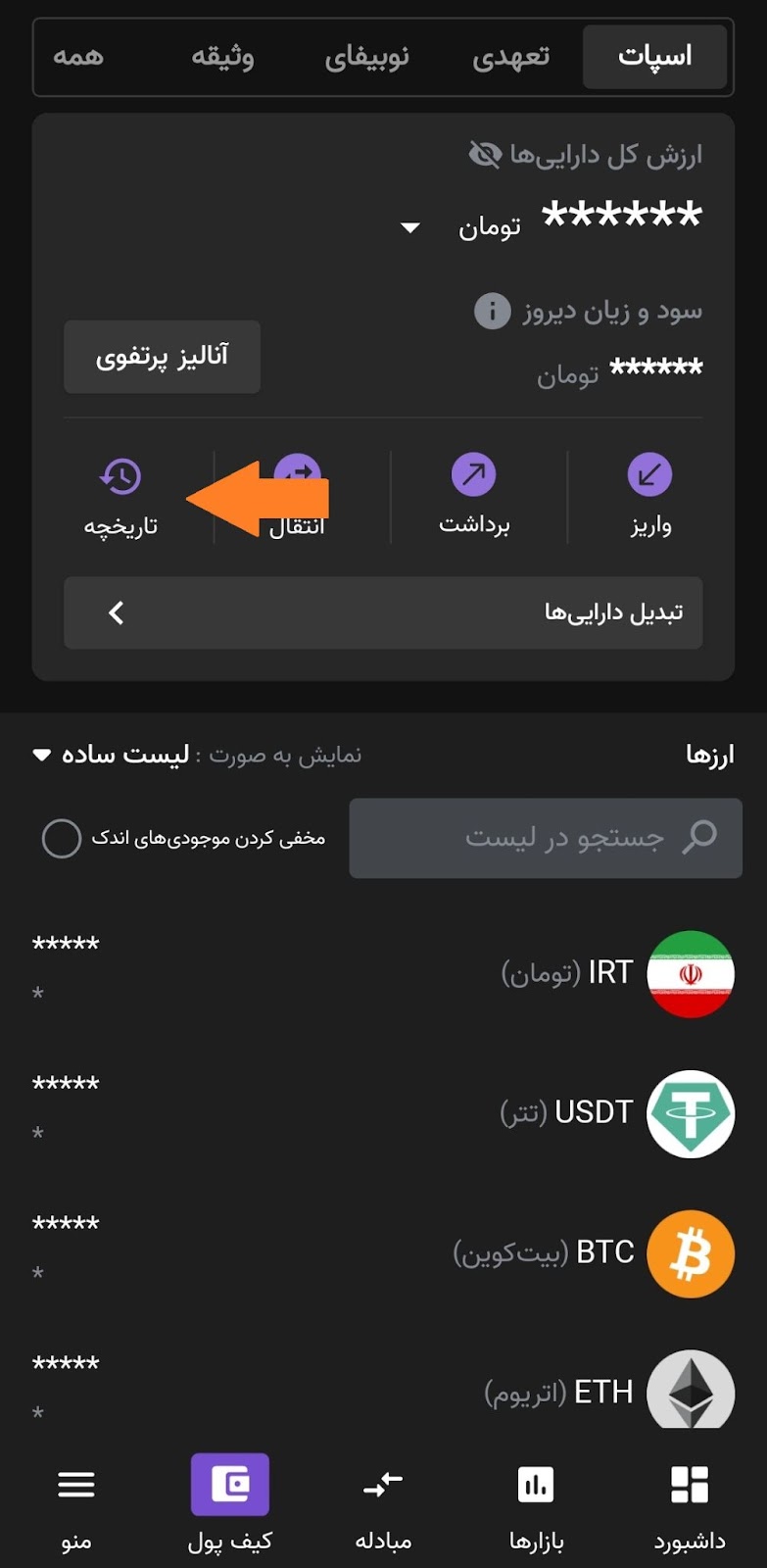Image resolution: width=767 pixels, height=1568 pixels.
Task: Switch to the همه tab
Action: click(78, 57)
